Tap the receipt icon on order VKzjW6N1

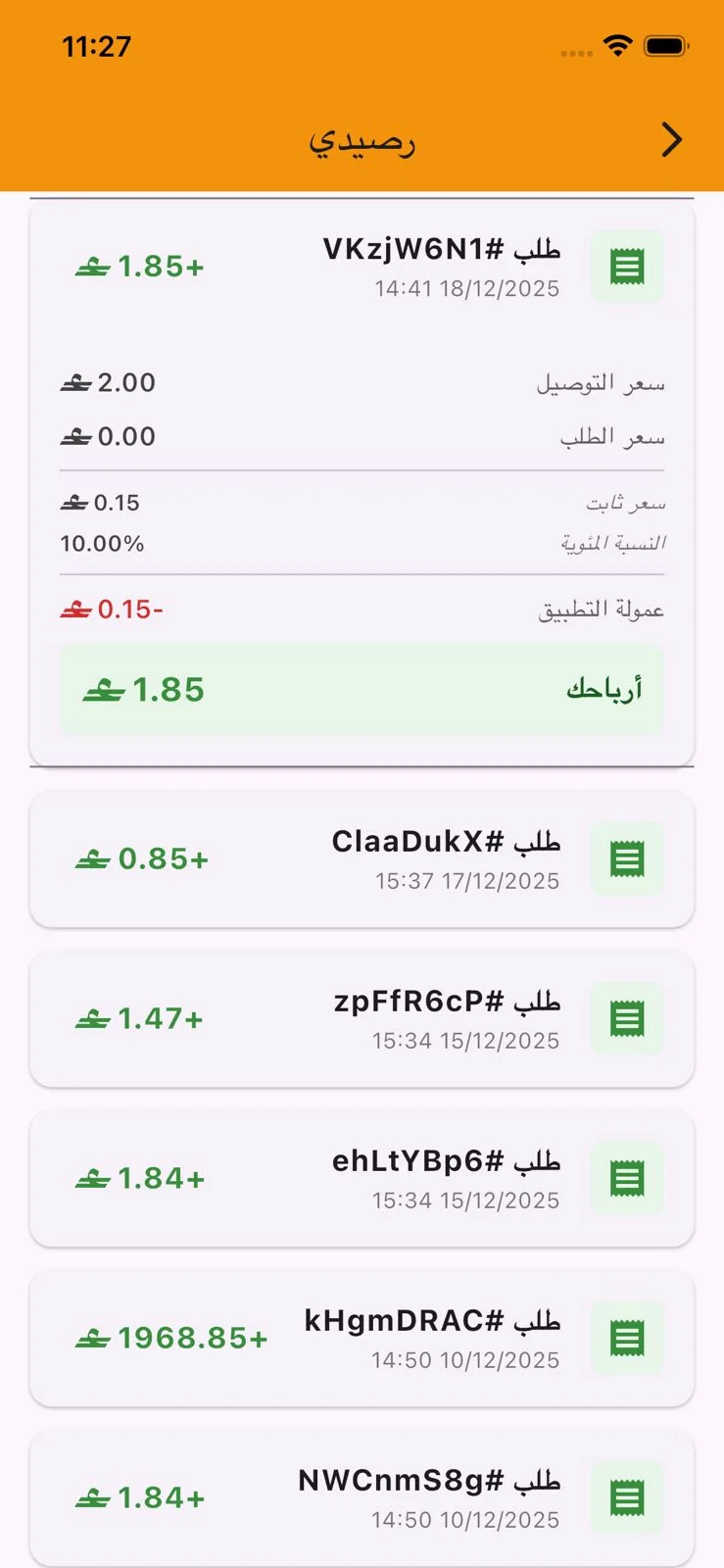click(626, 265)
